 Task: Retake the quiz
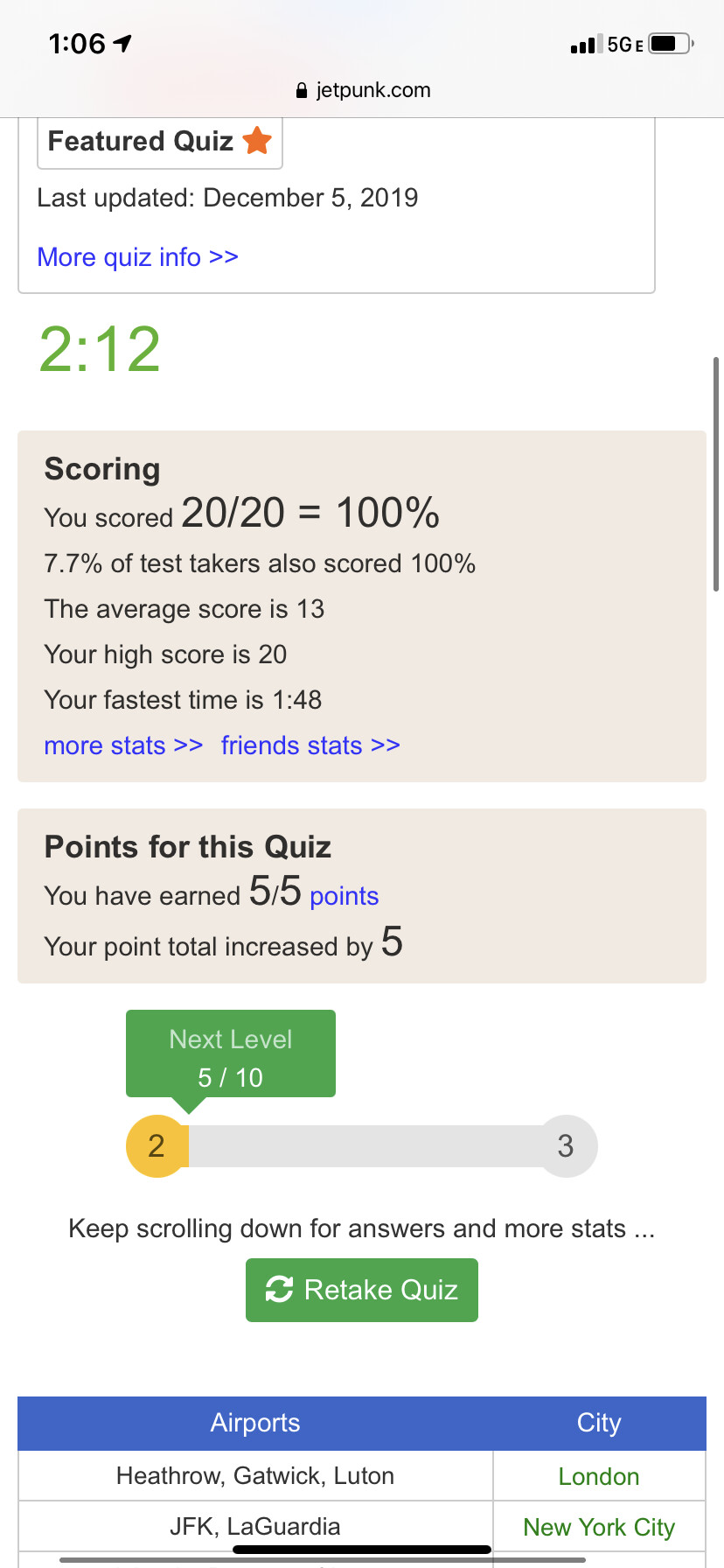pos(362,1290)
